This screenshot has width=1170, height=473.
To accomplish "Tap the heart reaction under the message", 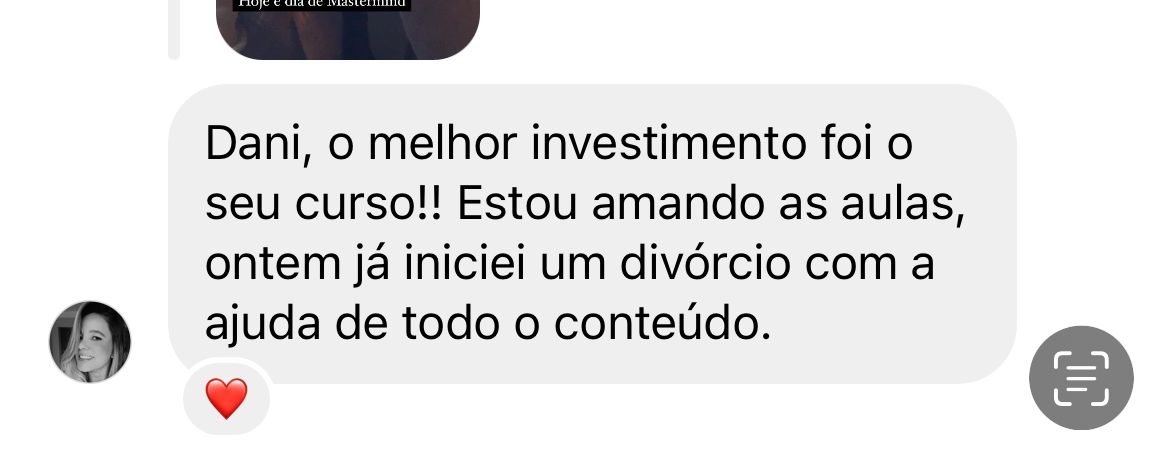I will tap(226, 399).
